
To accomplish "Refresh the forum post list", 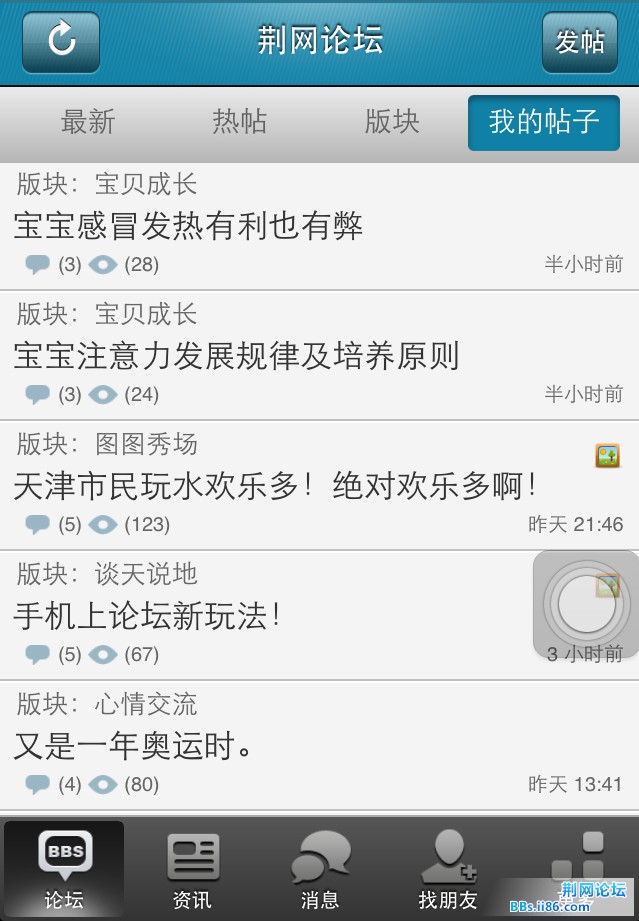I will tap(61, 42).
